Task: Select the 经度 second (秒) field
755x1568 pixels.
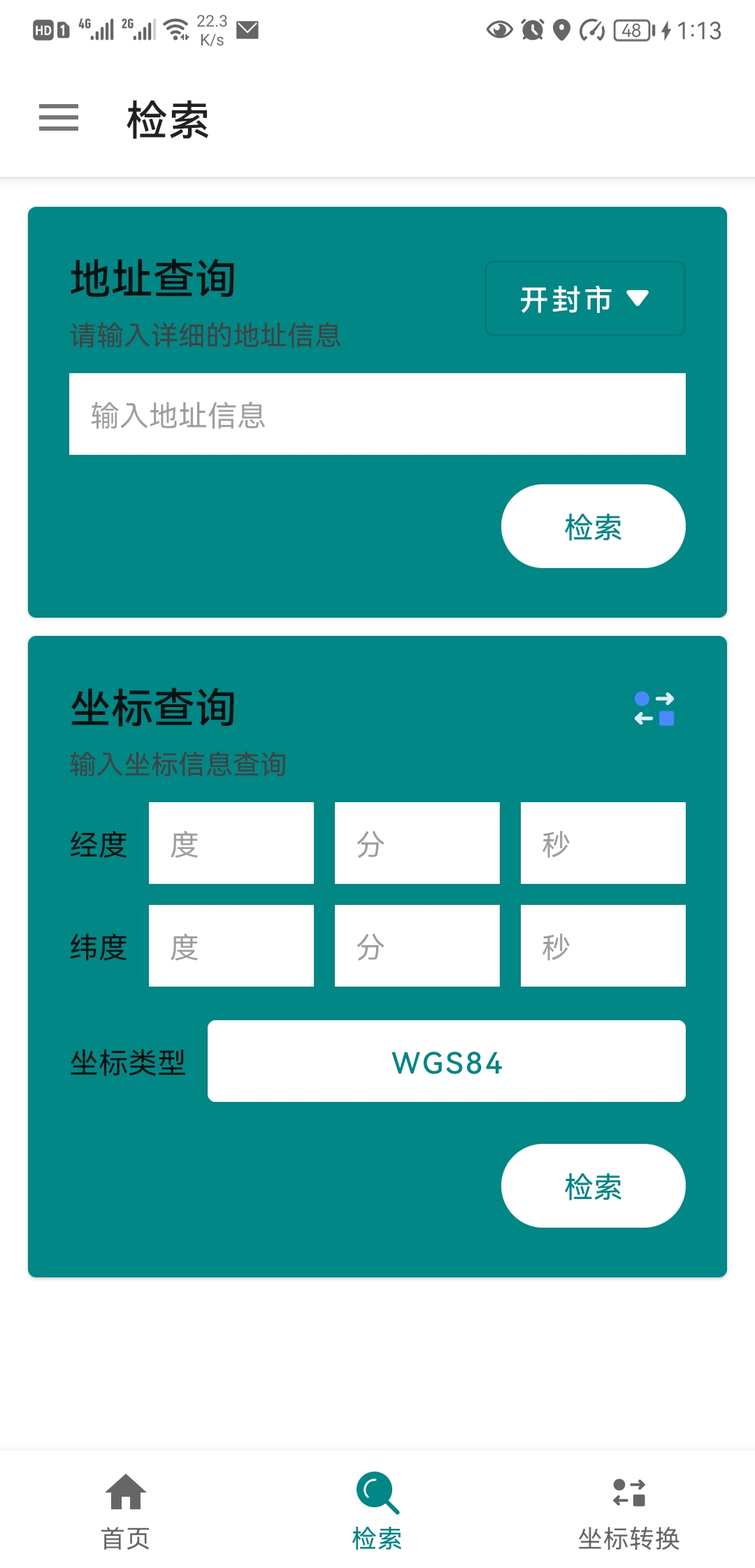Action: (x=603, y=843)
